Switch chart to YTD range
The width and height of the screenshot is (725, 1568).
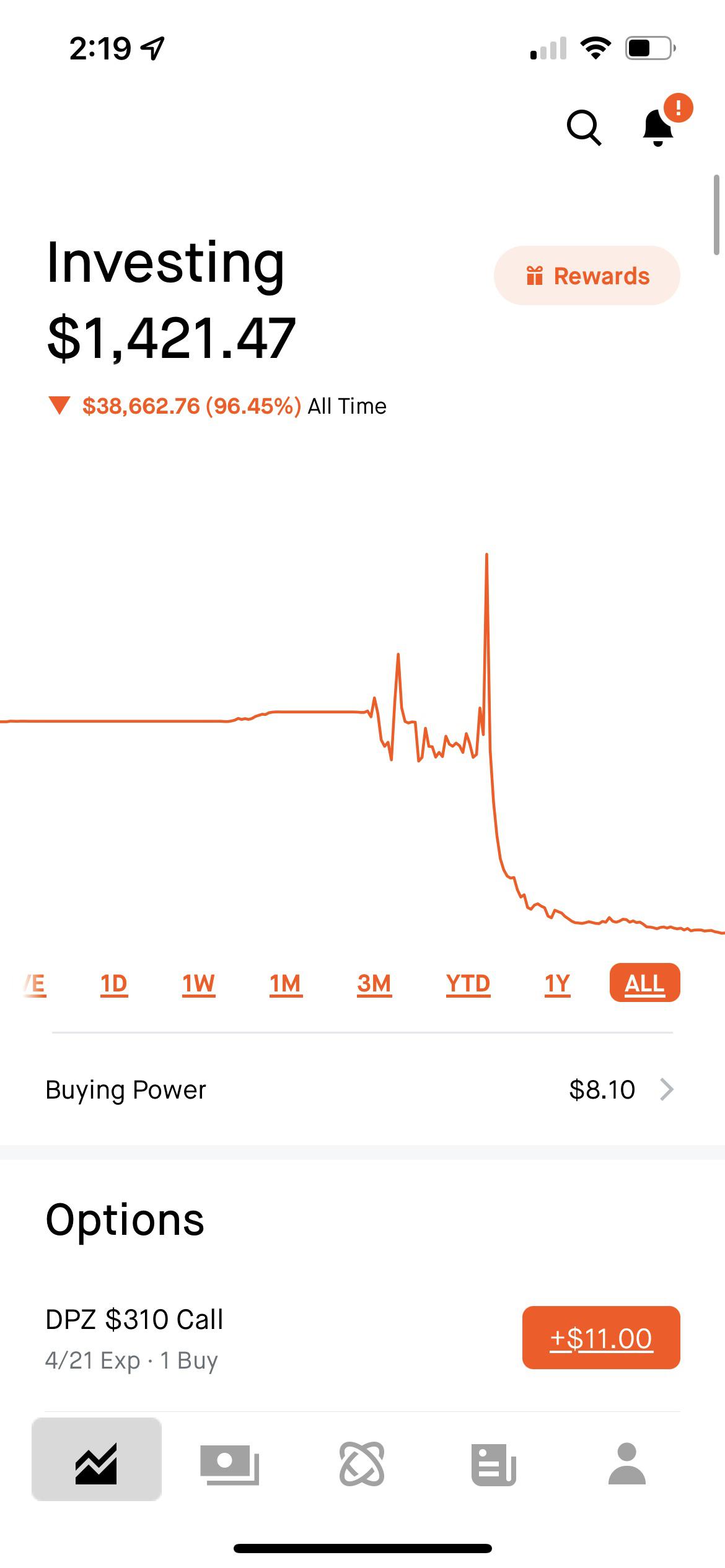pyautogui.click(x=468, y=983)
